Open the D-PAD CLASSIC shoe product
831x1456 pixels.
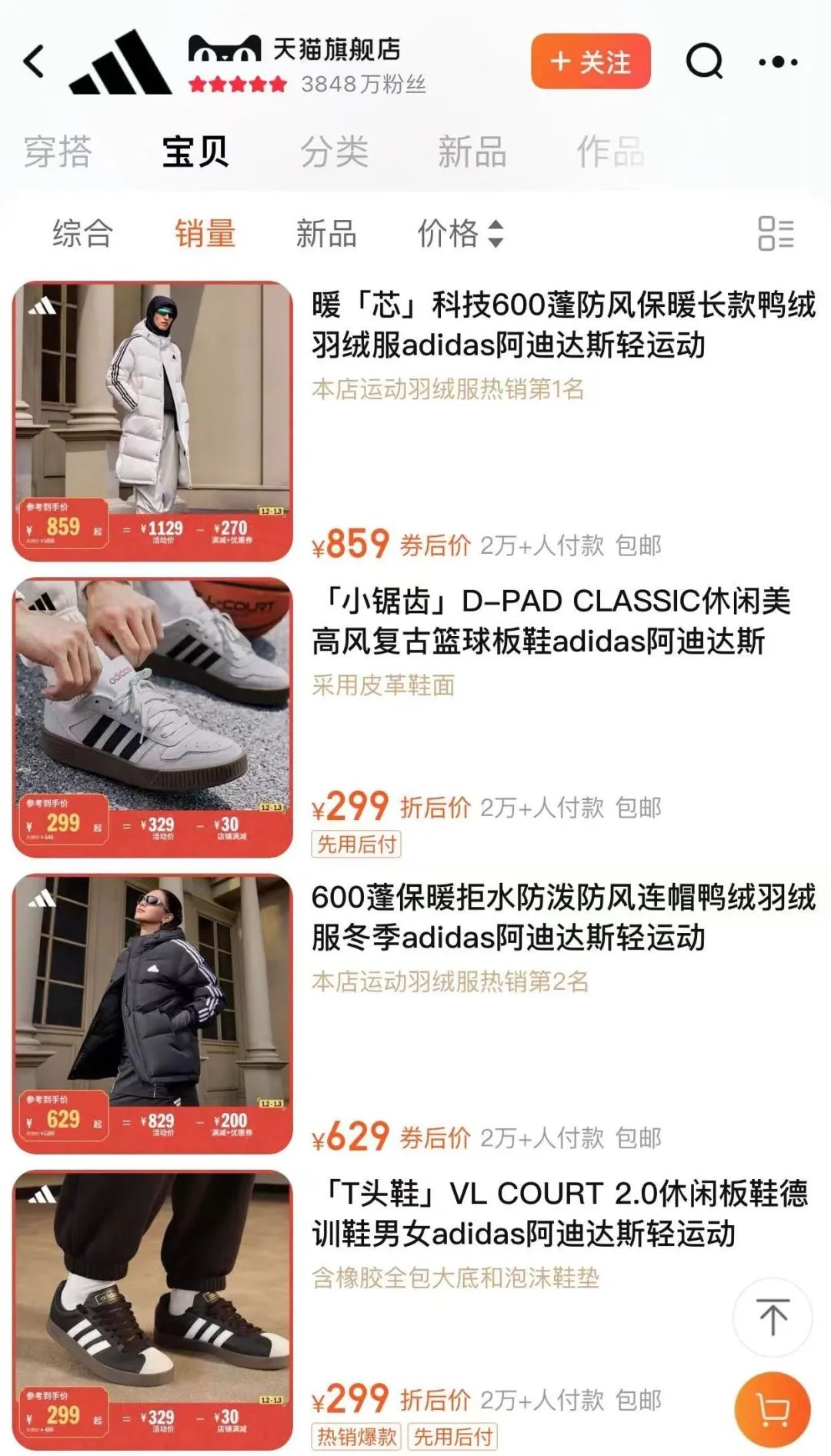[415, 718]
